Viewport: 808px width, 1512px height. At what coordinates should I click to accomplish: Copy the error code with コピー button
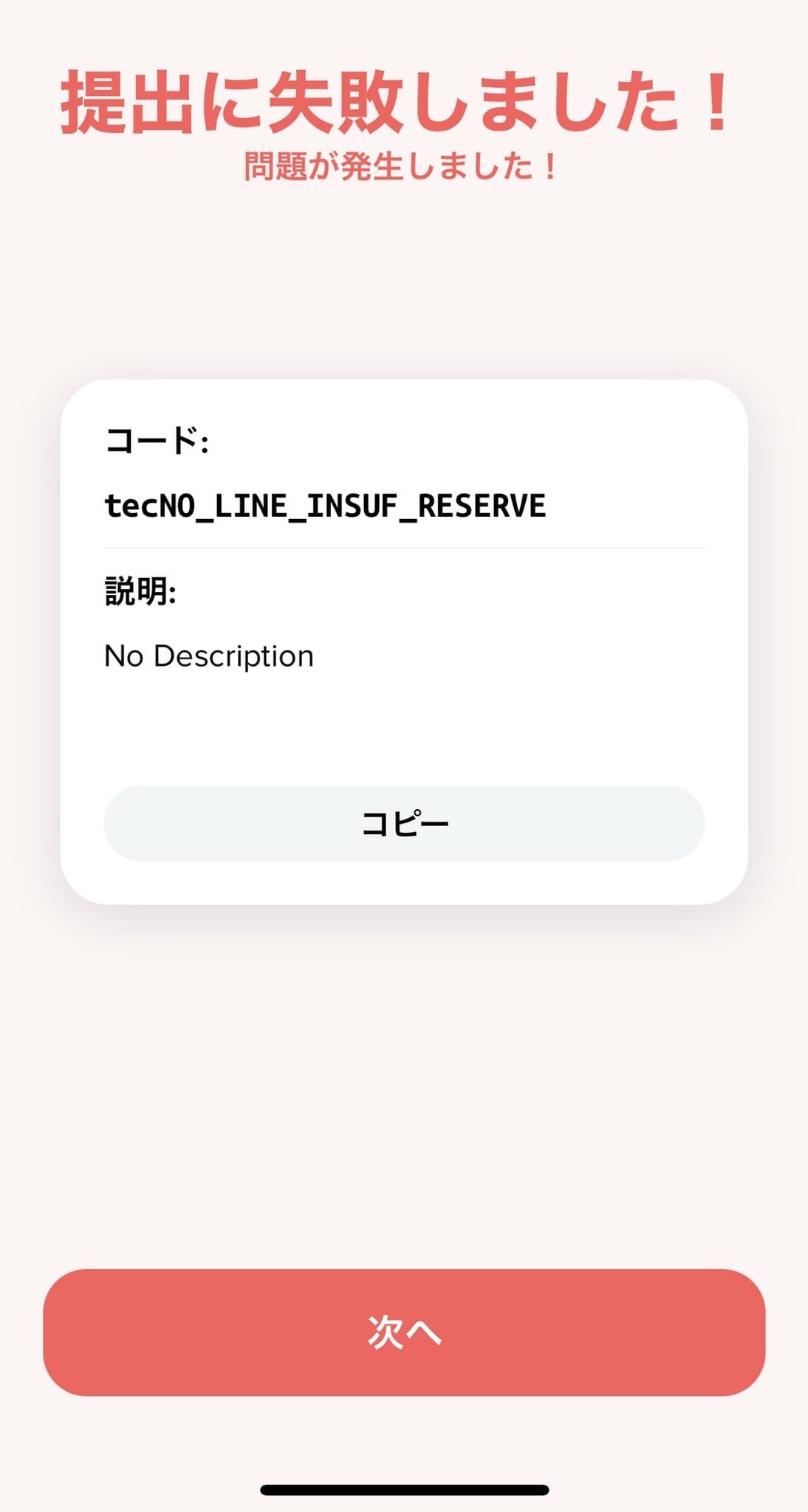click(404, 823)
